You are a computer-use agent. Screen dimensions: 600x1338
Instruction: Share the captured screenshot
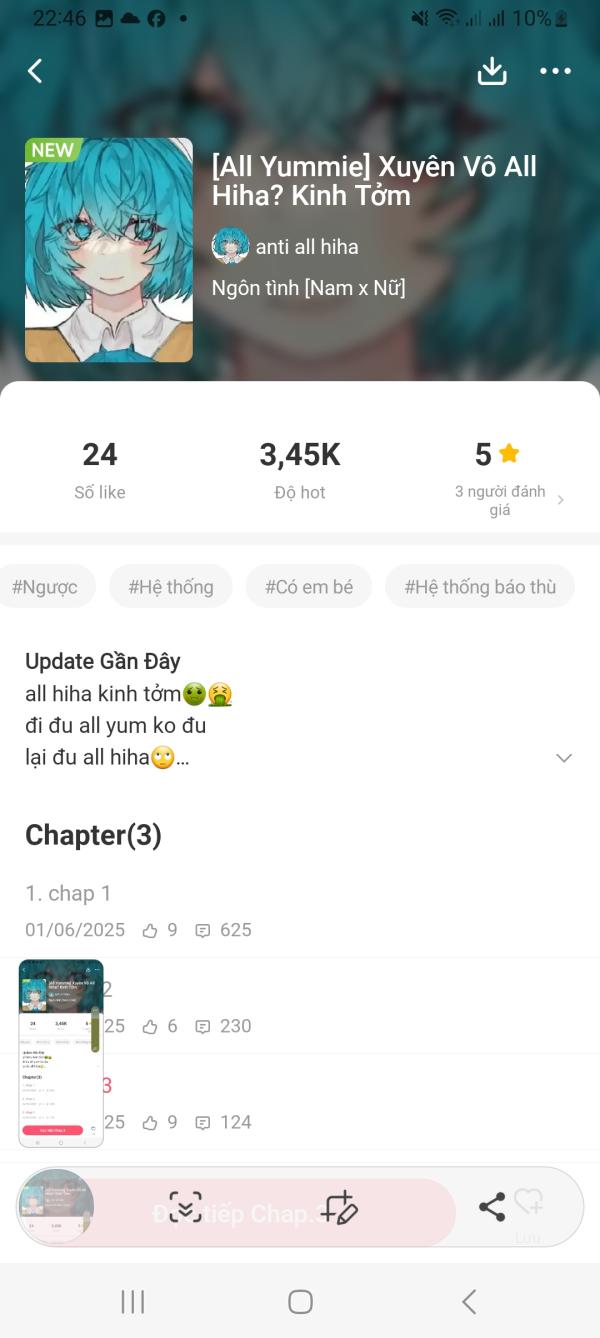click(x=491, y=1207)
